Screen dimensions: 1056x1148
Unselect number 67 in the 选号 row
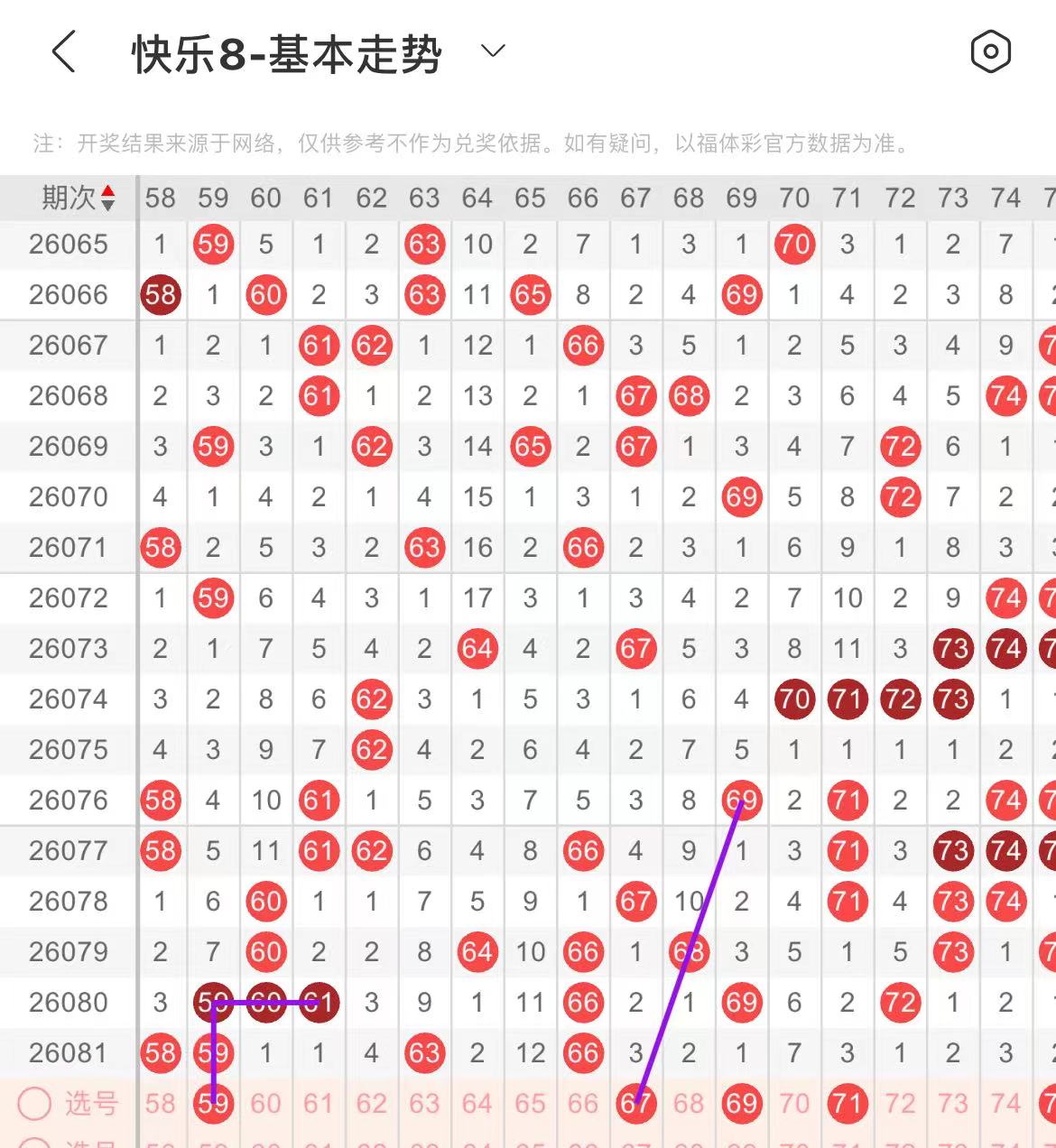click(x=635, y=1103)
